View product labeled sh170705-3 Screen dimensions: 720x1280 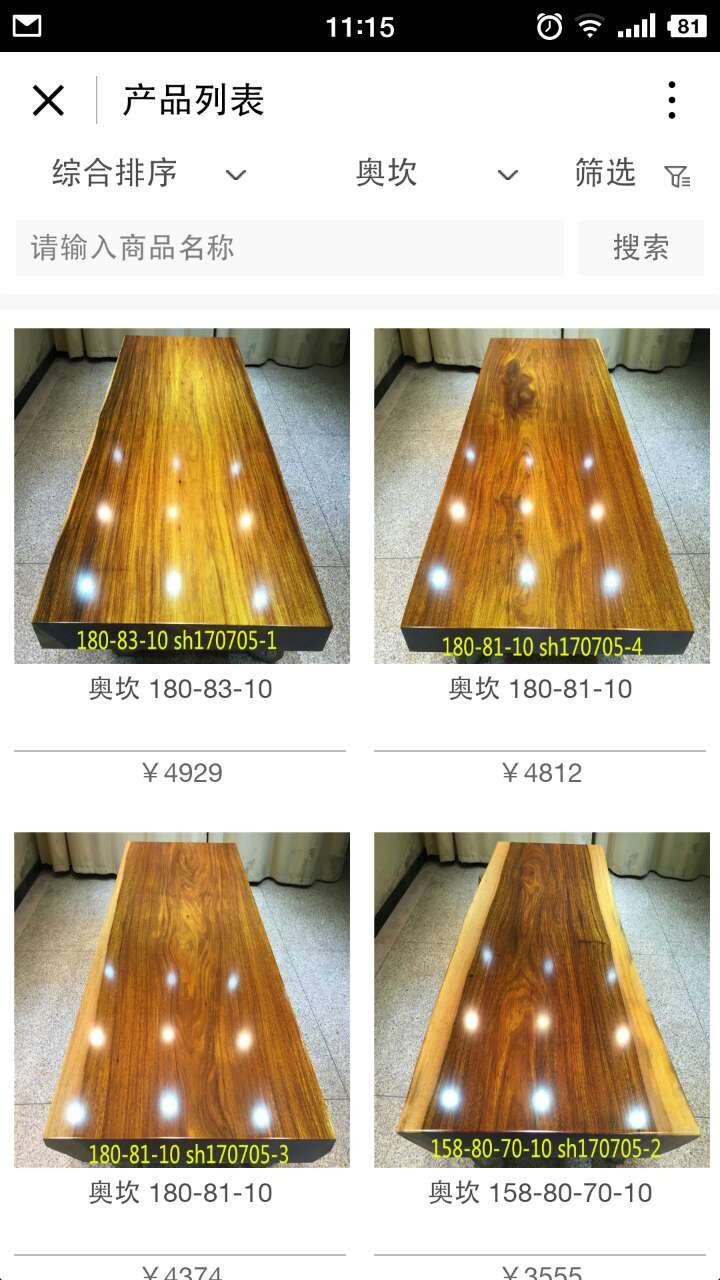pos(182,1000)
